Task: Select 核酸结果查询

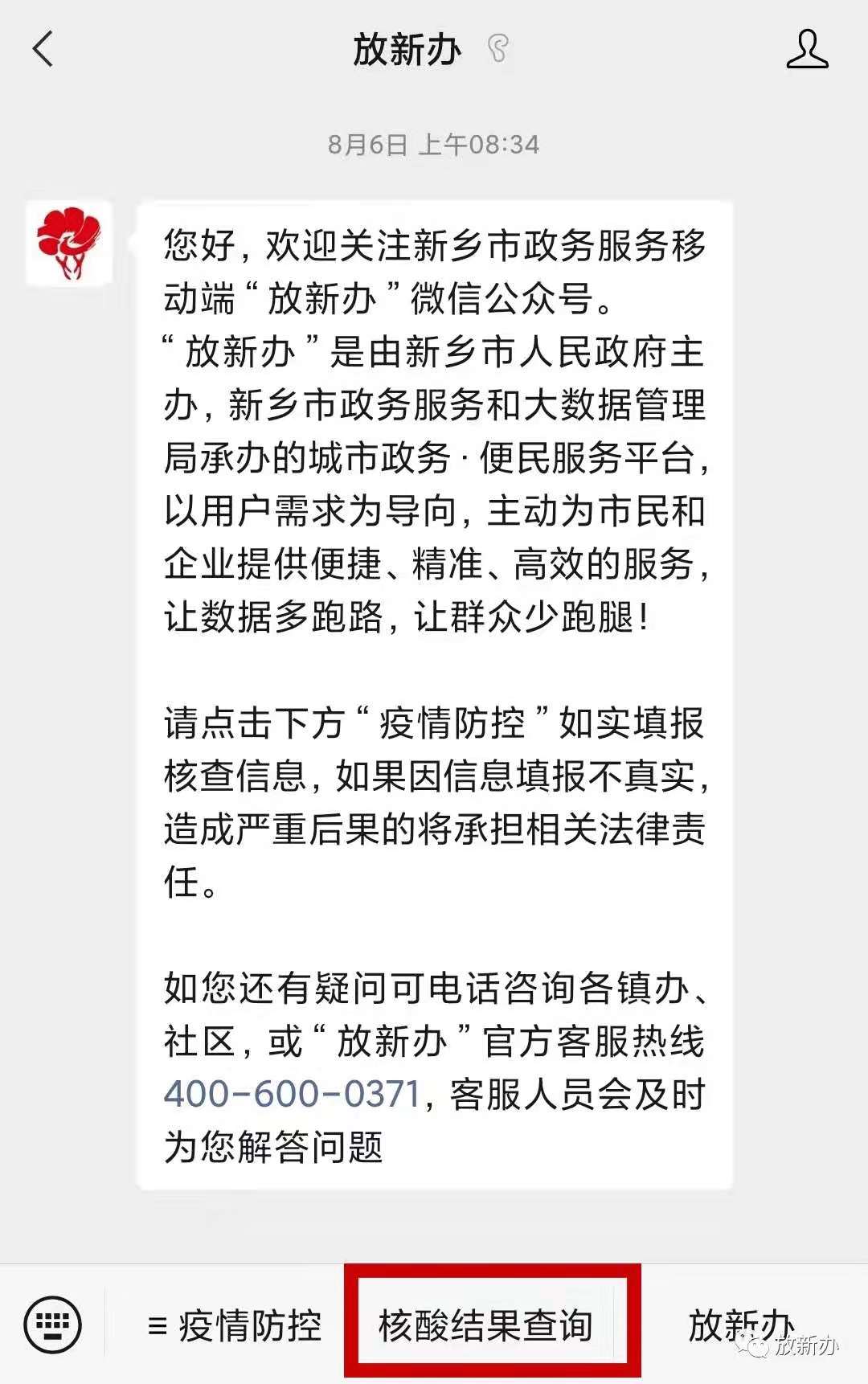Action: point(486,1325)
